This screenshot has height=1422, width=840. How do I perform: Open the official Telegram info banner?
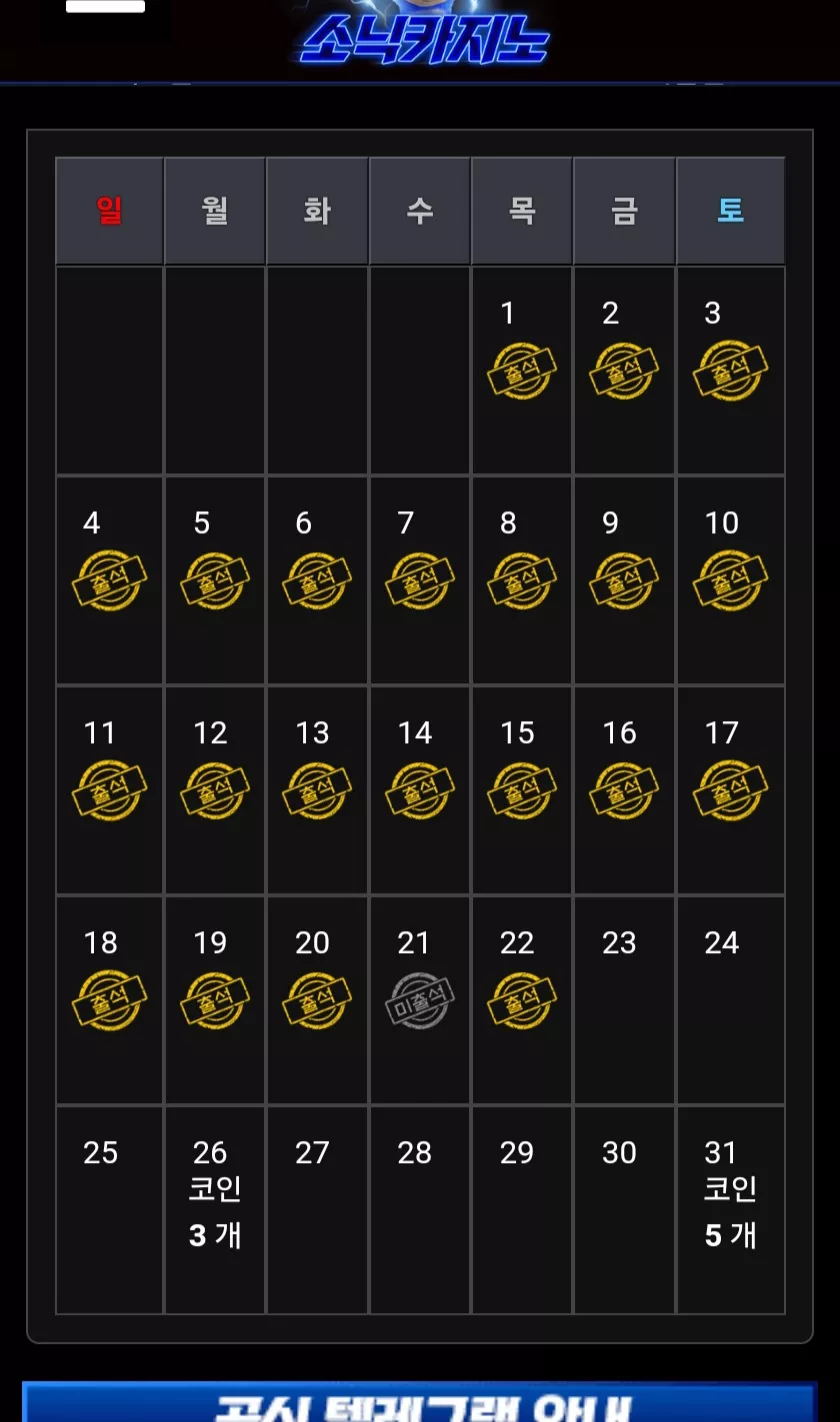(420, 1402)
